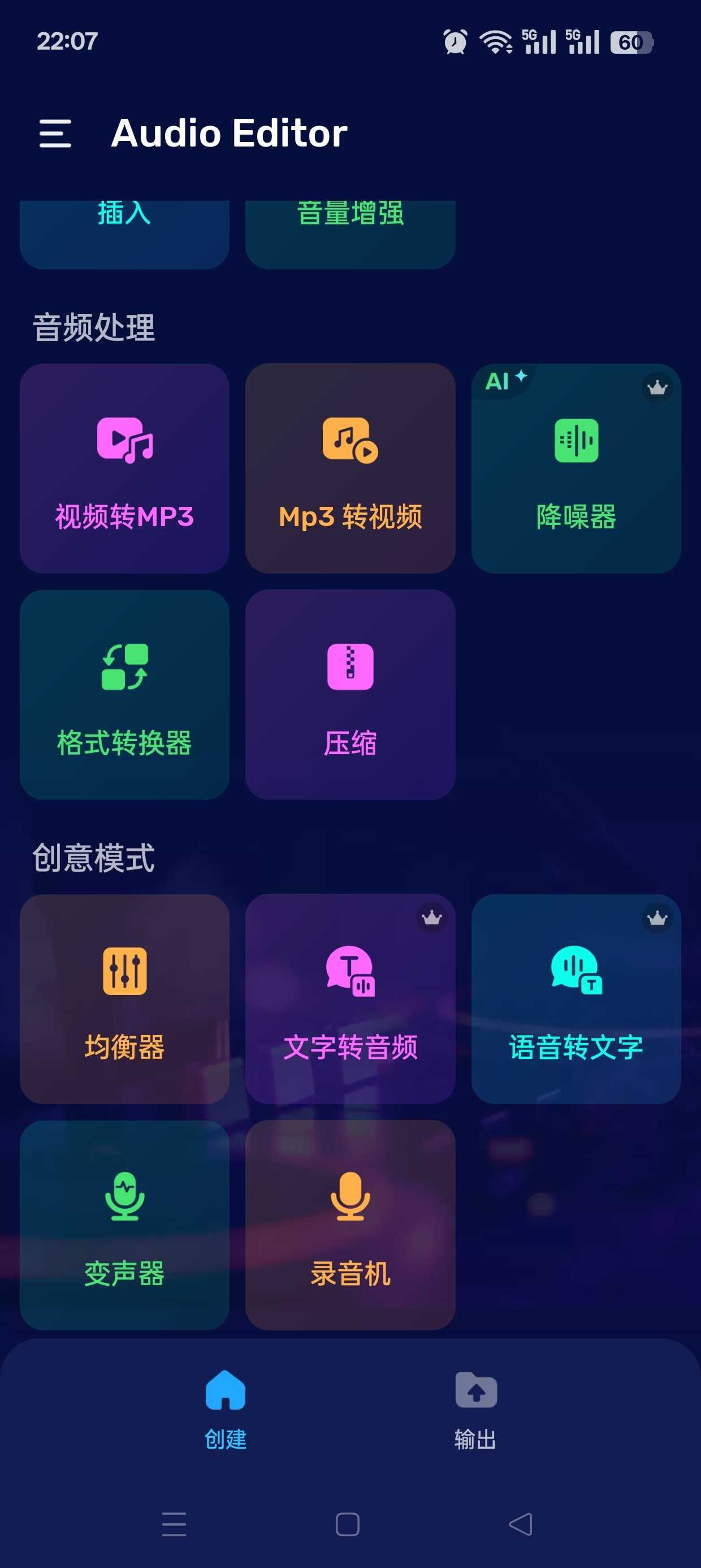
Task: Choose the 压缩 tool
Action: tap(350, 695)
